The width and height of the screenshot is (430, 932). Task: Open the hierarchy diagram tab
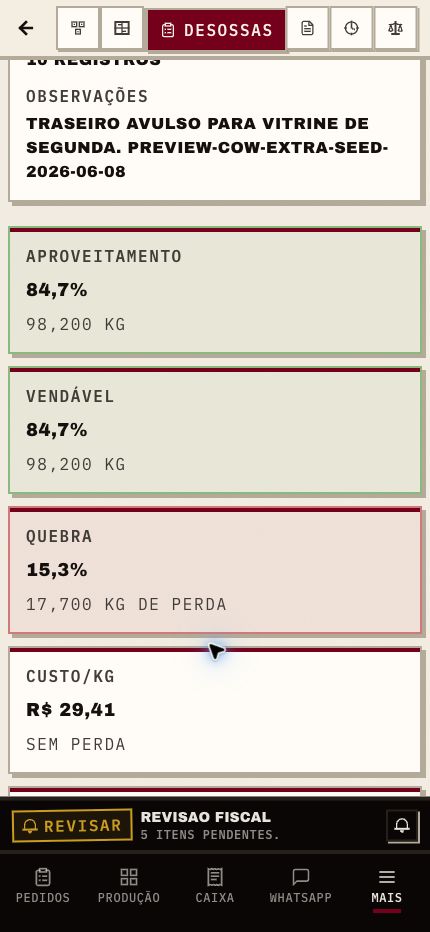[x=78, y=28]
